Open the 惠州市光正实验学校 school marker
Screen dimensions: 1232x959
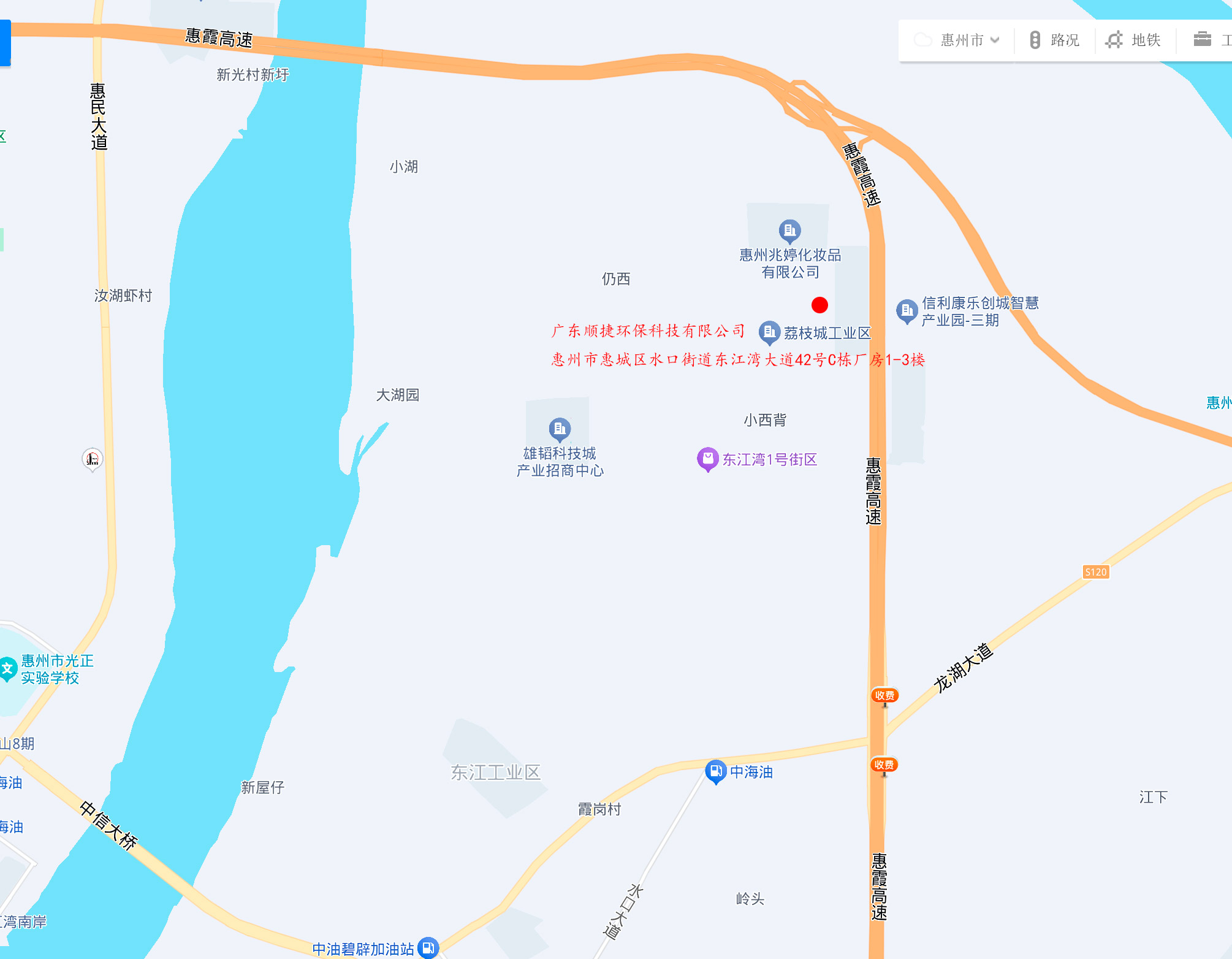[x=8, y=669]
